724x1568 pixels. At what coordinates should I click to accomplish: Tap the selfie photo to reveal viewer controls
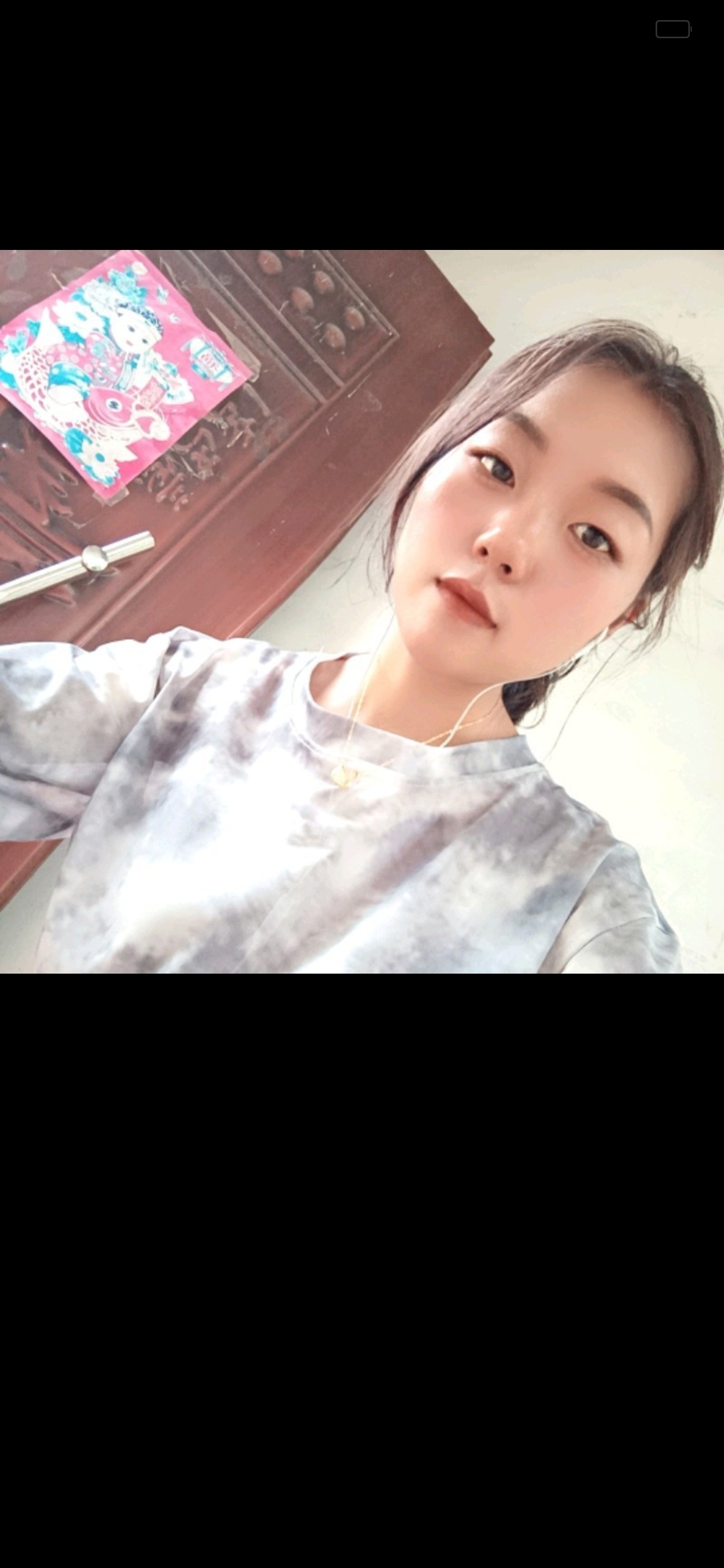[x=362, y=611]
